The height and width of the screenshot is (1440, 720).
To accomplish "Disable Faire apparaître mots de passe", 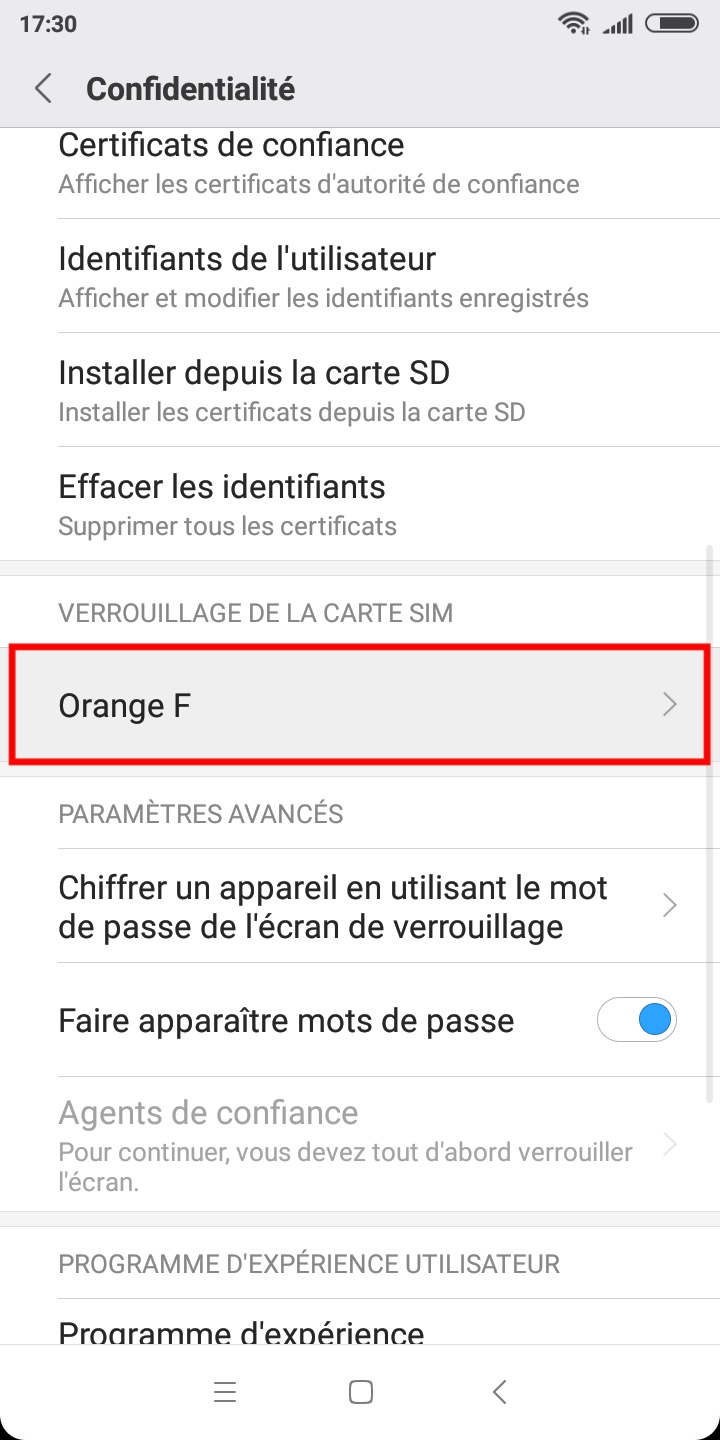I will pos(637,1020).
